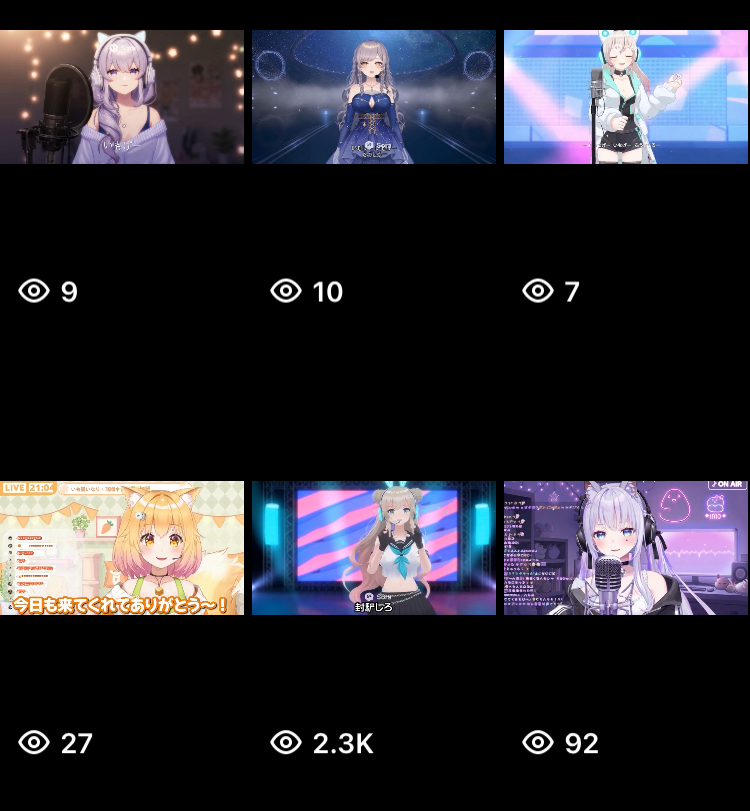750x811 pixels.
Task: Play the video showing 10 views
Action: pos(374,97)
